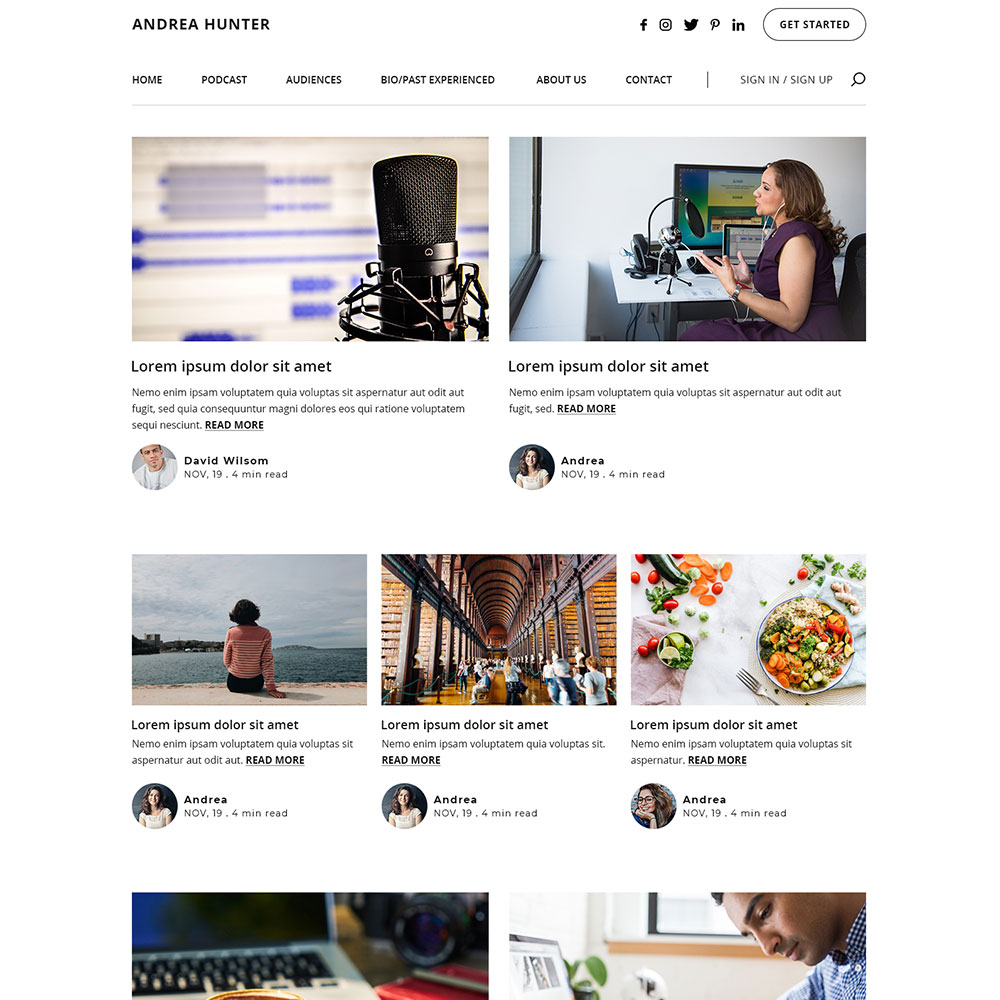Tap the Get Started button
Viewport: 1000px width, 1000px height.
[x=814, y=25]
